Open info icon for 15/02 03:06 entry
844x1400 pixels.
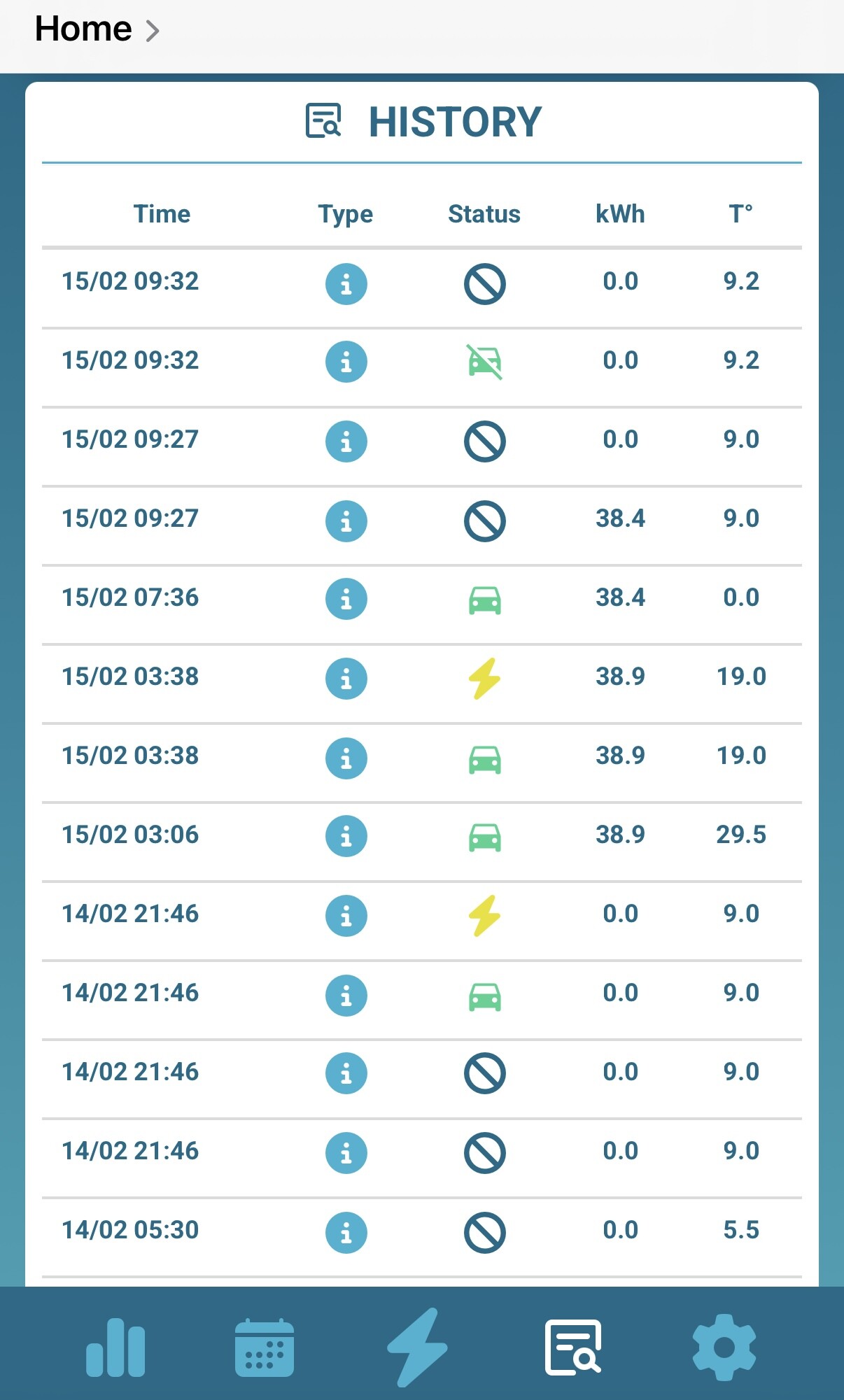click(x=346, y=836)
